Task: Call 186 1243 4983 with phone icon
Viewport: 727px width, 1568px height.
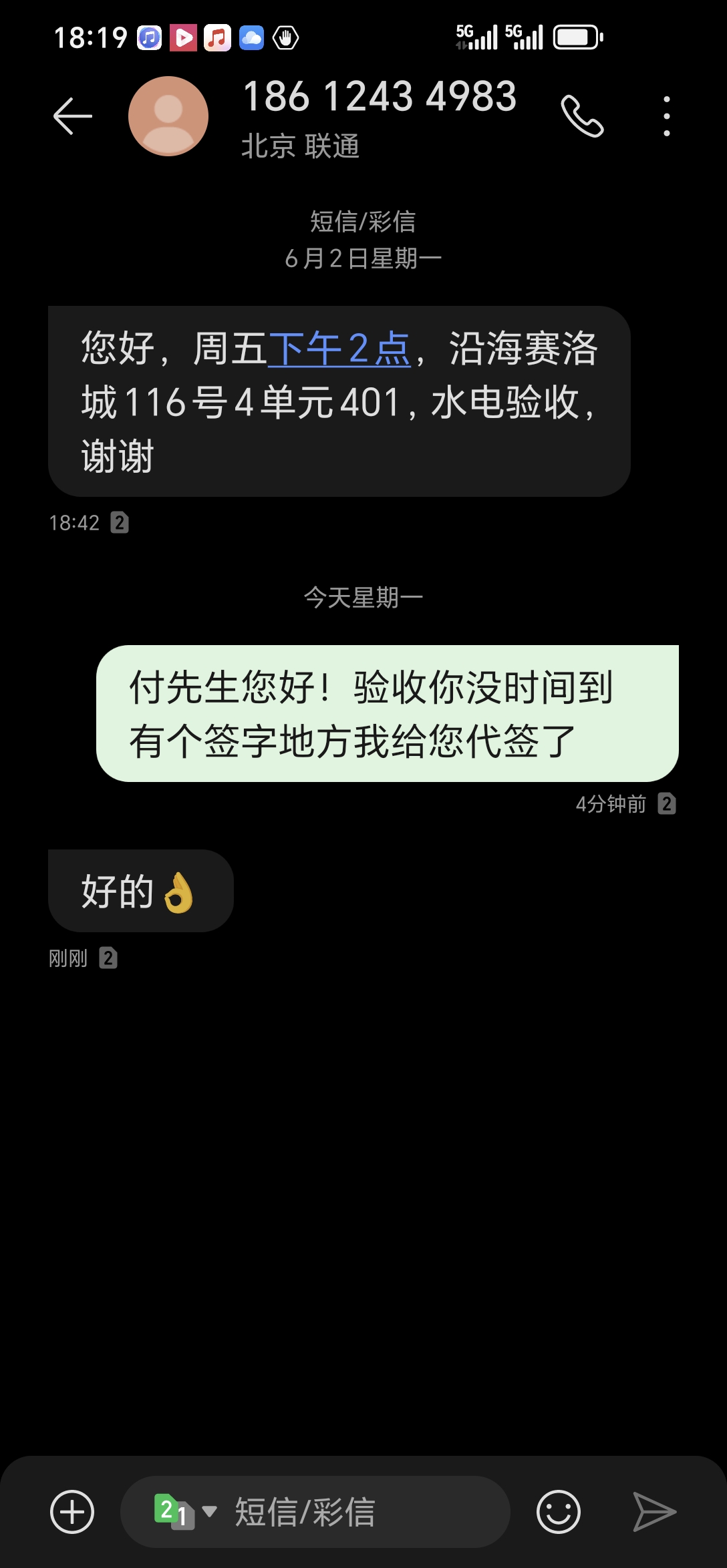Action: point(582,116)
